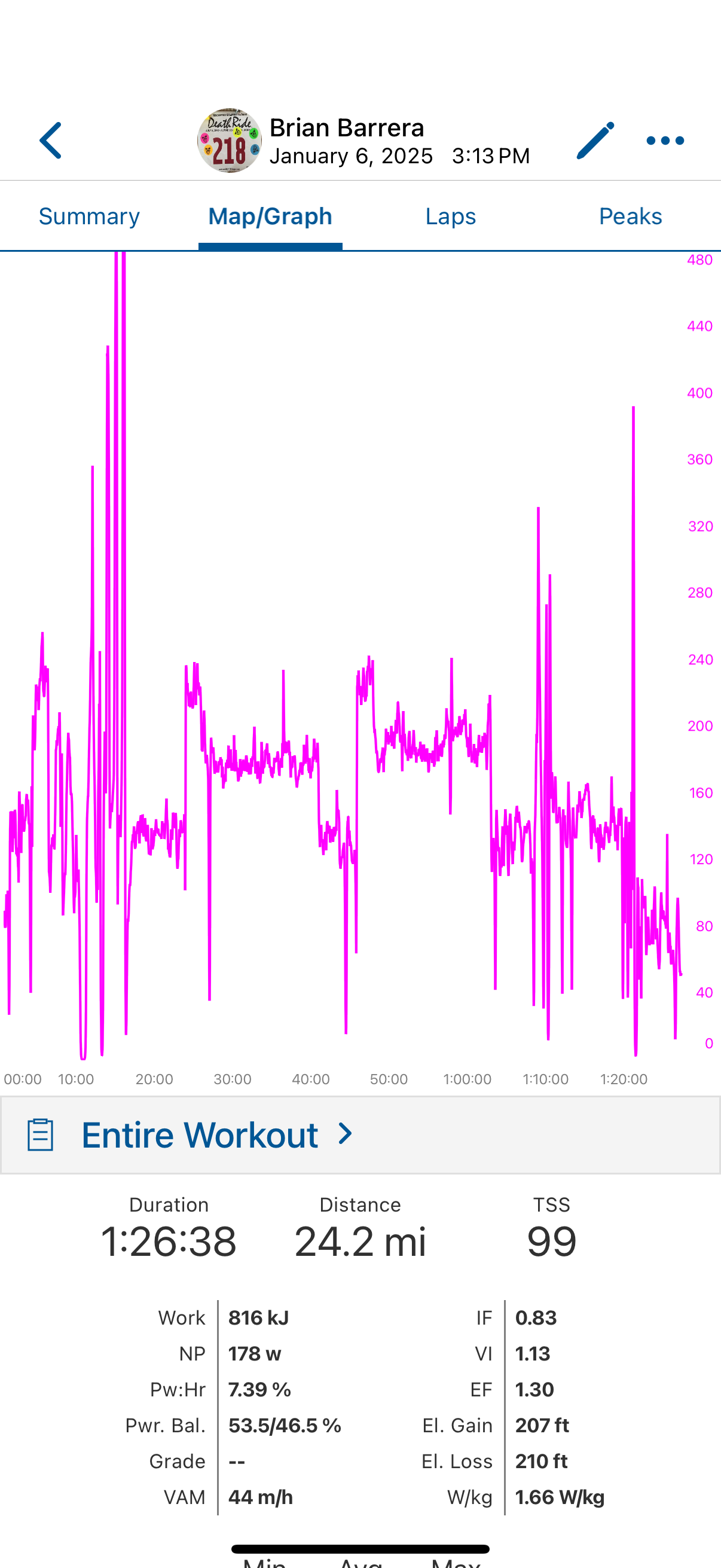Edit the workout with the pencil icon
The height and width of the screenshot is (1568, 721).
[595, 141]
